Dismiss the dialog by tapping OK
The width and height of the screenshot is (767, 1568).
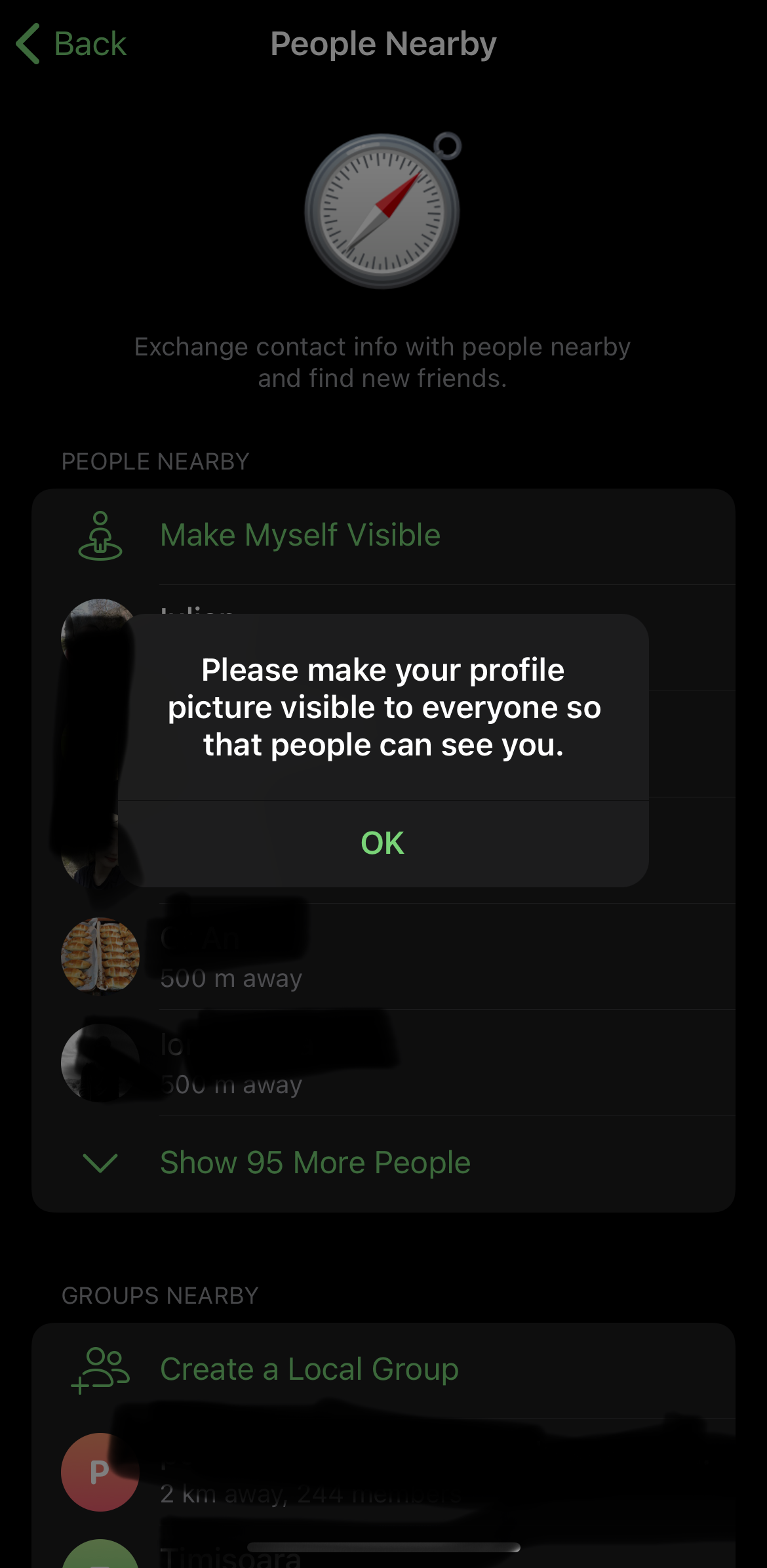point(383,843)
